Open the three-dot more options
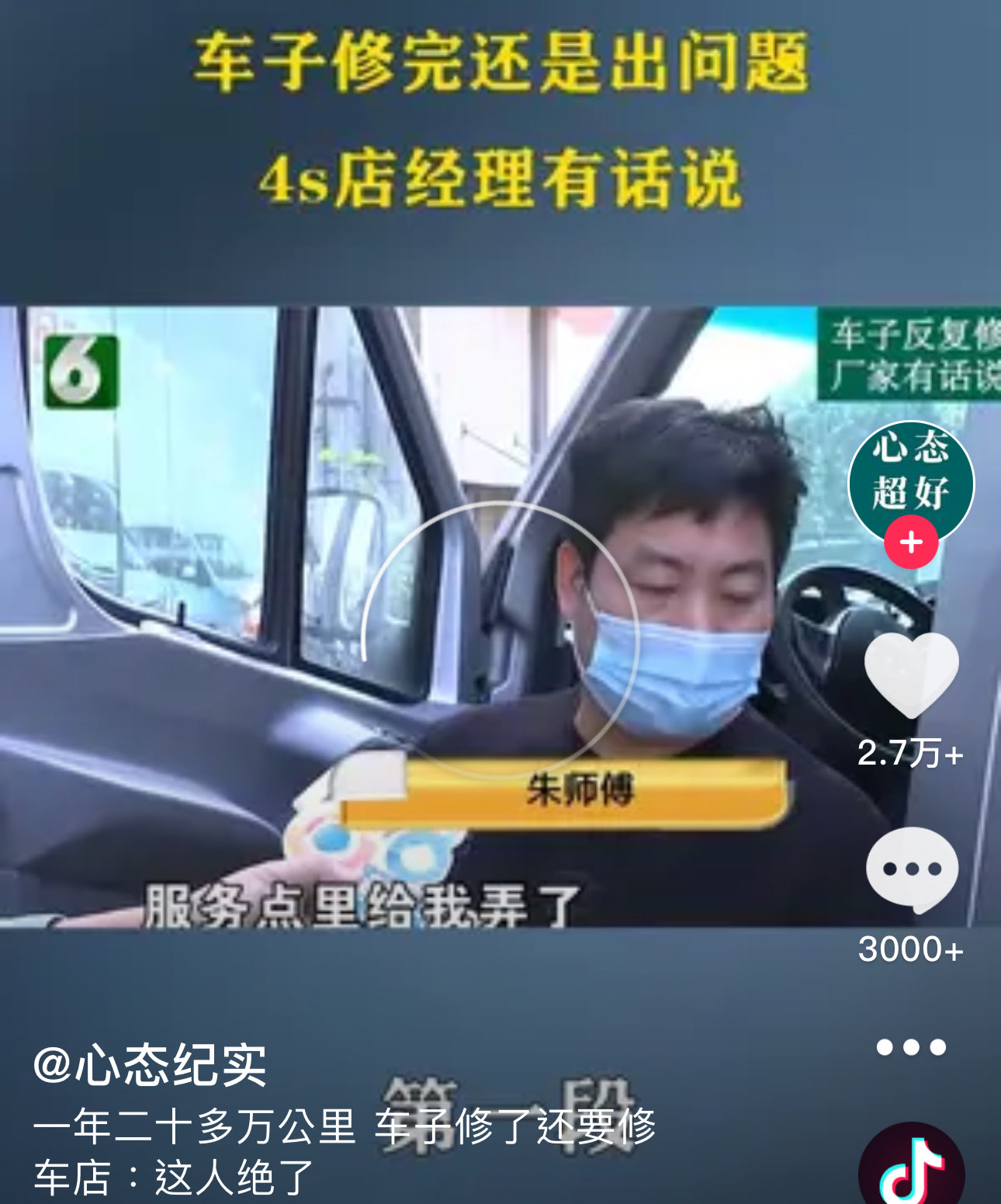 point(911,1047)
